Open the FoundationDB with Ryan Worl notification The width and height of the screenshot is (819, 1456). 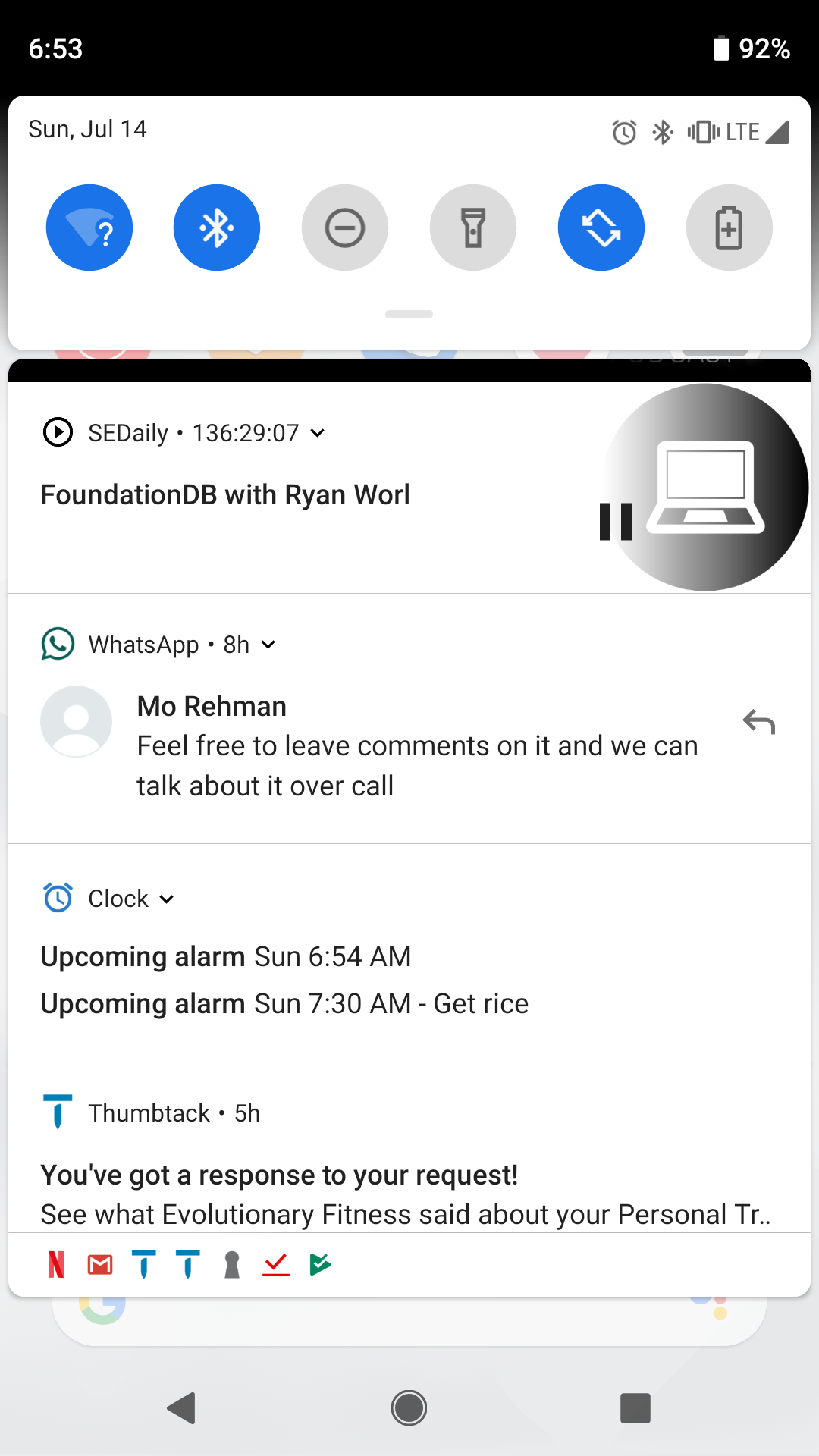(225, 495)
